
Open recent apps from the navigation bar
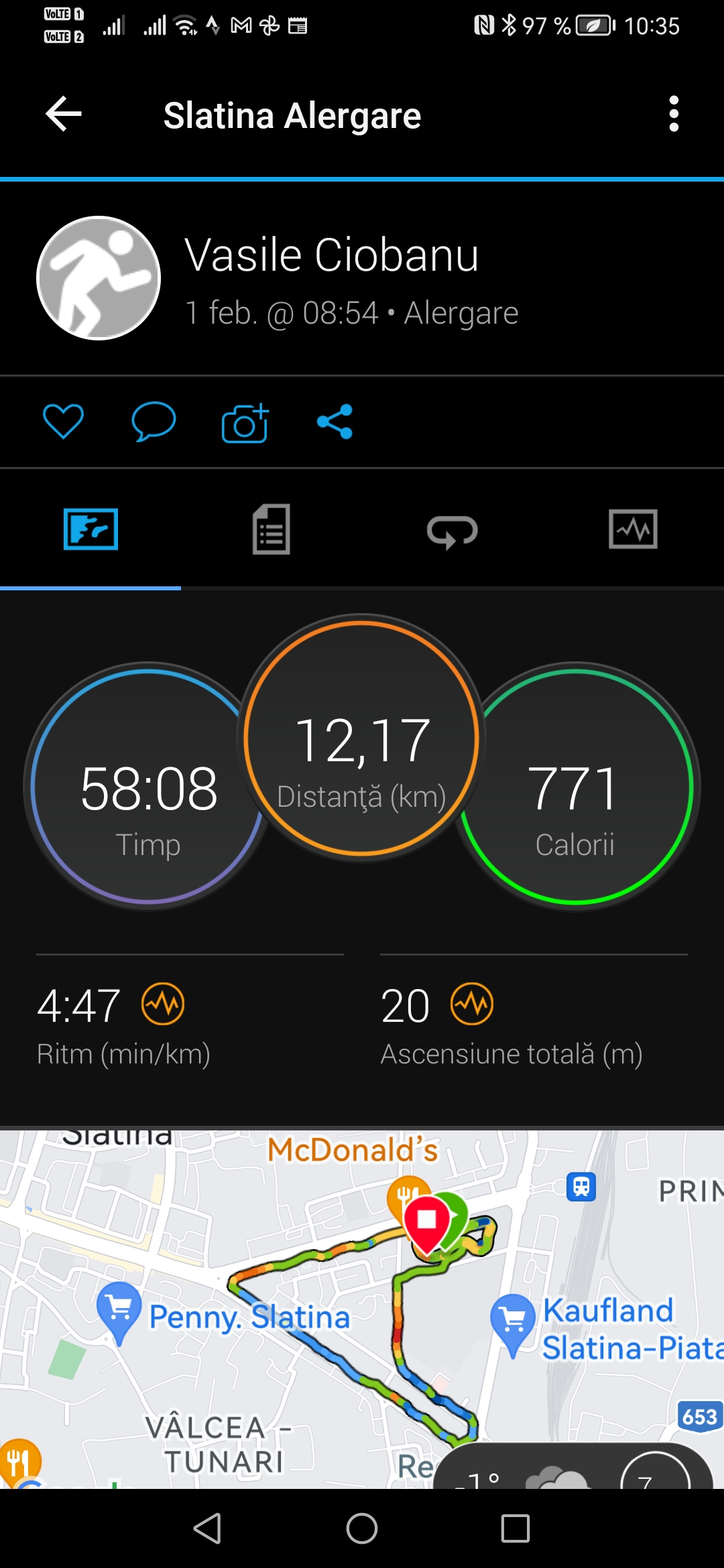[516, 1528]
